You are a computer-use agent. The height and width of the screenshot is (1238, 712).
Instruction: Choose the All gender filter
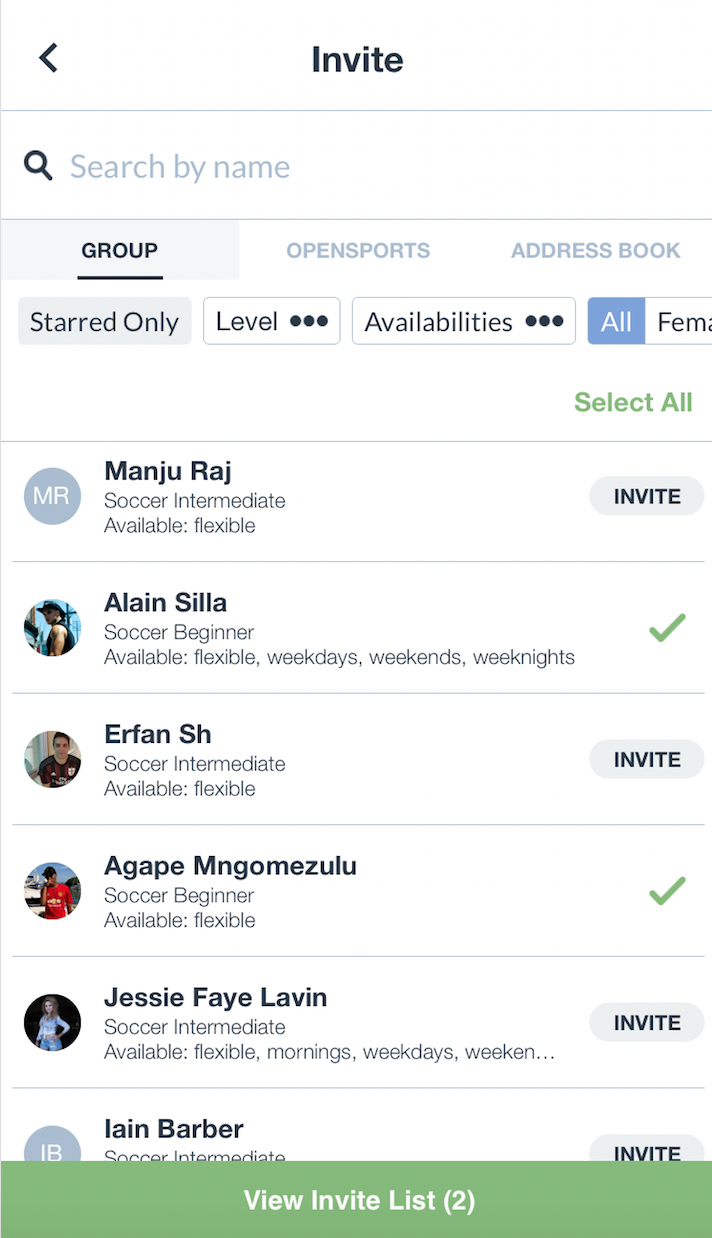click(x=616, y=322)
